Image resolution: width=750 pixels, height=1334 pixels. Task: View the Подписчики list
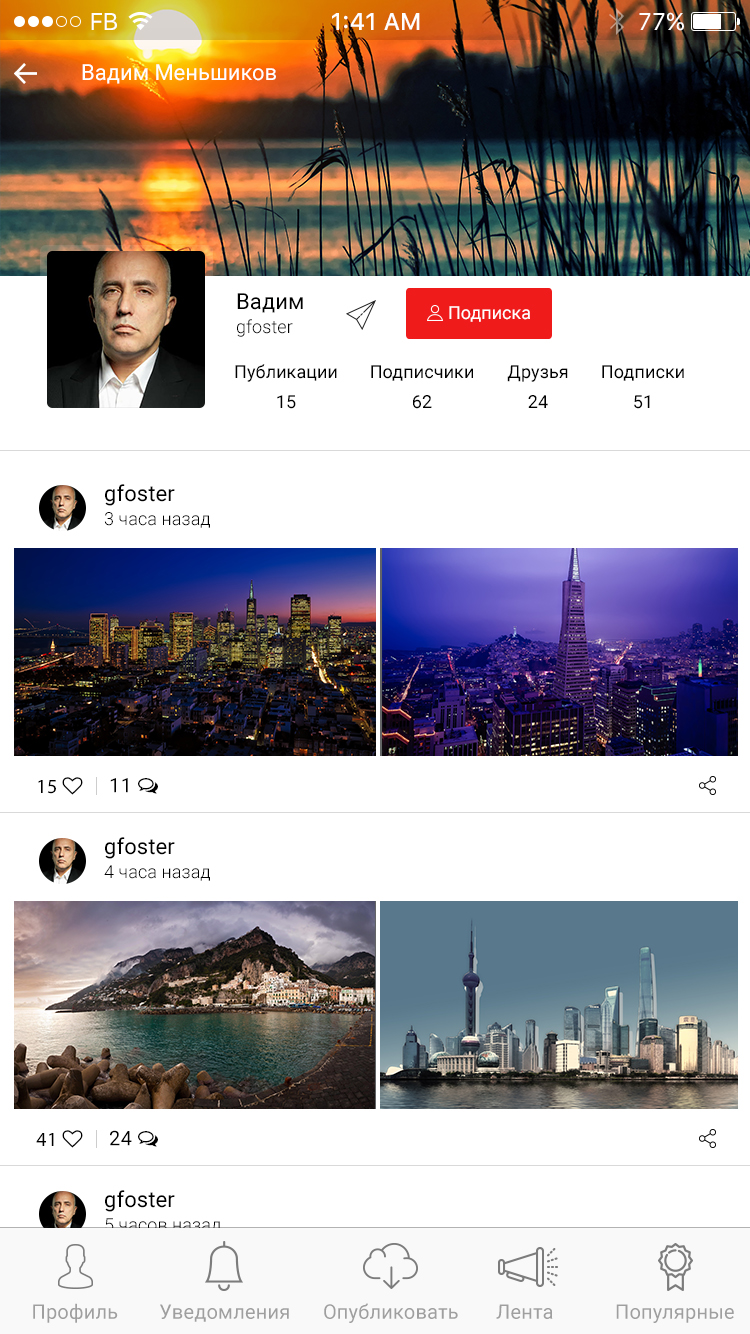pyautogui.click(x=422, y=386)
